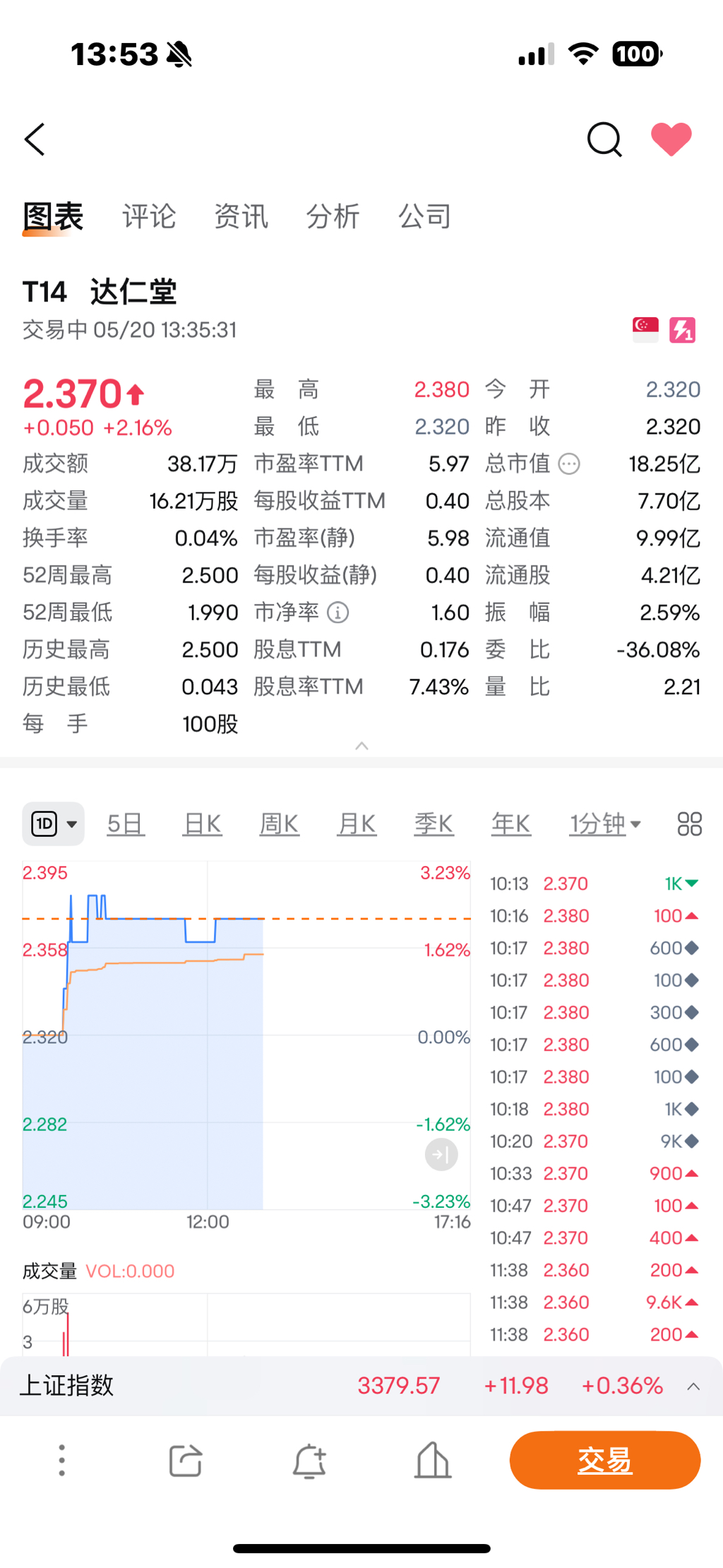Open the search magnifier icon
Screen dimensions: 723x1568
click(604, 139)
